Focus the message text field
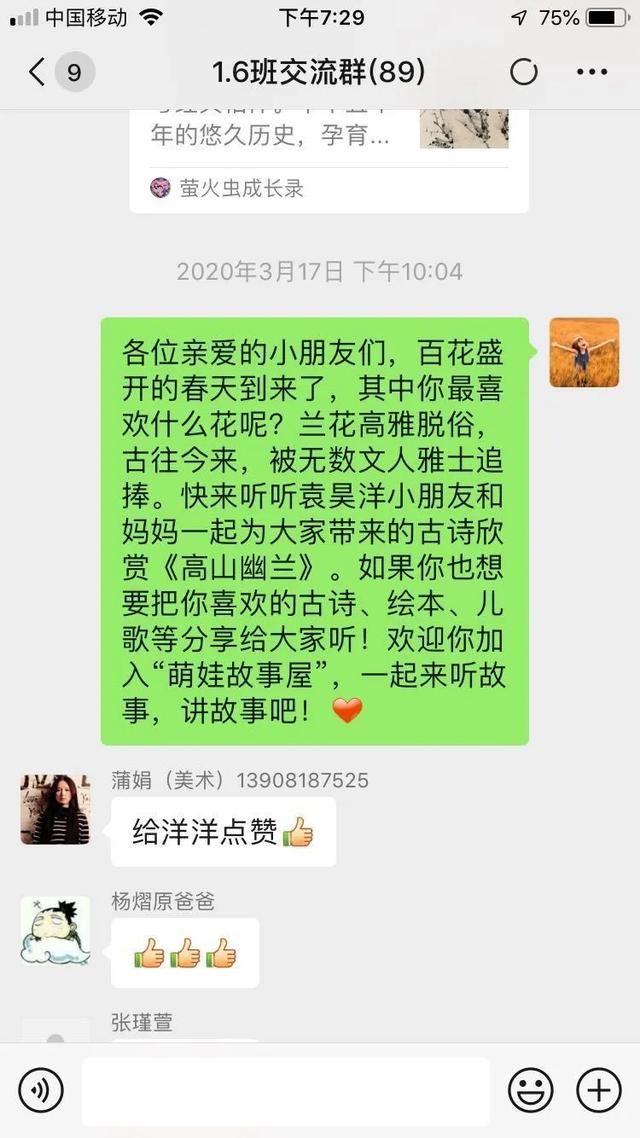This screenshot has height=1138, width=640. click(285, 1090)
